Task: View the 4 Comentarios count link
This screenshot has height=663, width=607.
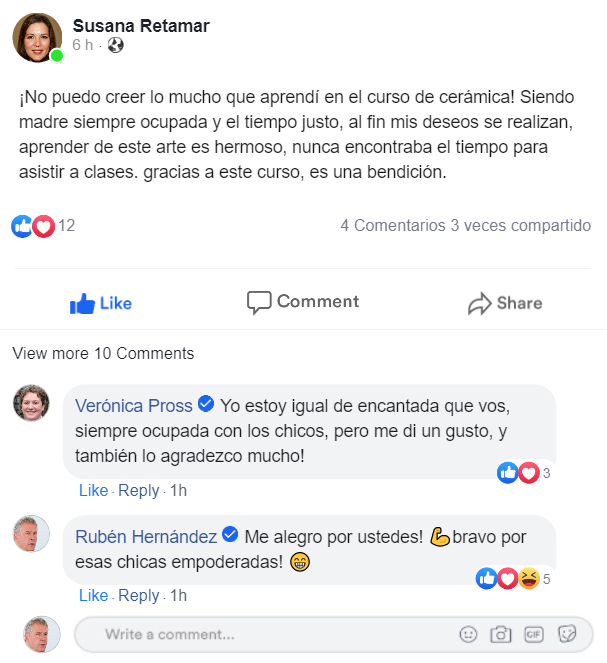Action: pos(392,226)
